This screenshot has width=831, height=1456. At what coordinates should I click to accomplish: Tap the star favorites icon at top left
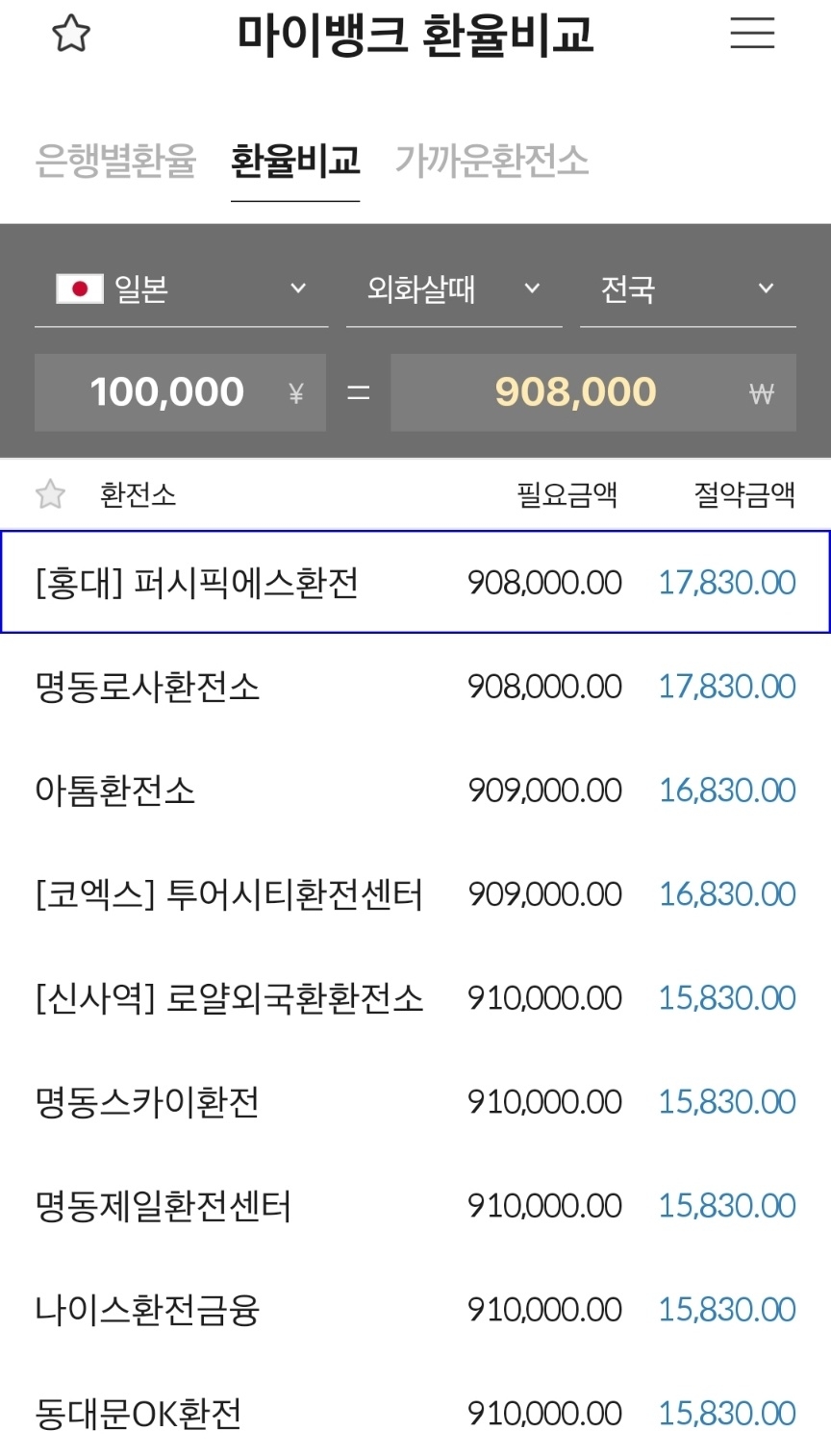[x=72, y=34]
